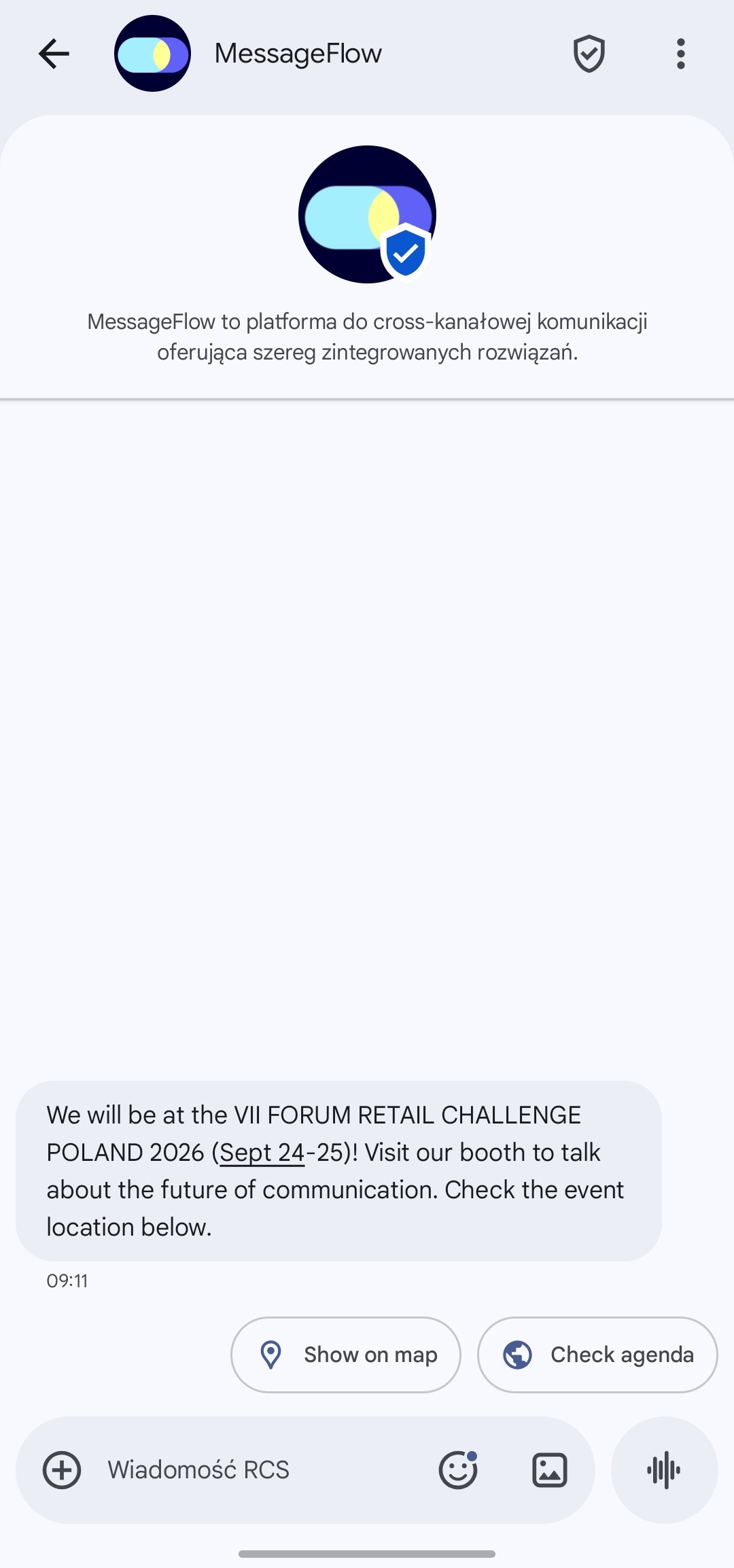Attach a photo from gallery

pos(549,1470)
